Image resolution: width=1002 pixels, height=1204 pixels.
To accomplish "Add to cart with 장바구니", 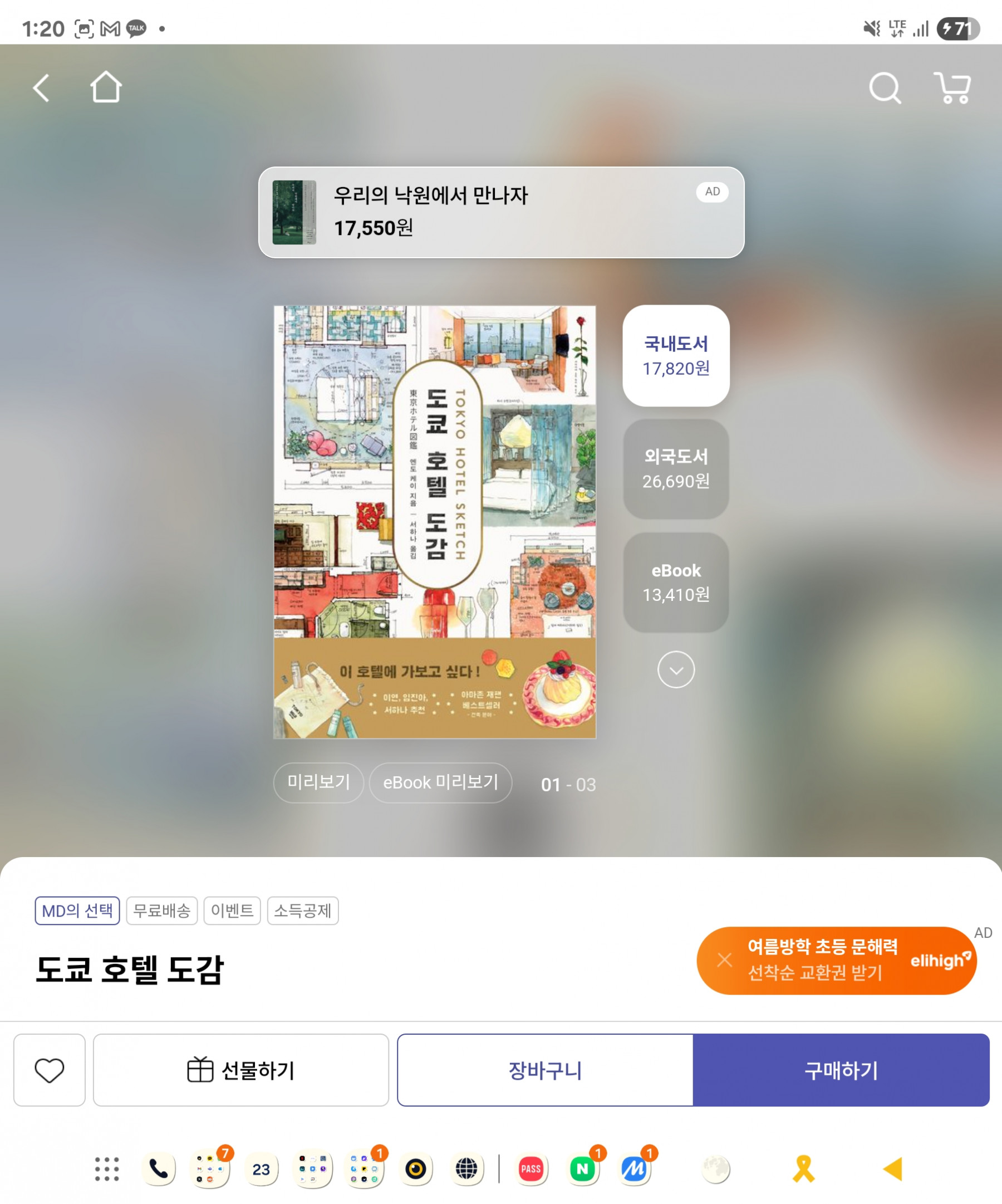I will tap(545, 1070).
